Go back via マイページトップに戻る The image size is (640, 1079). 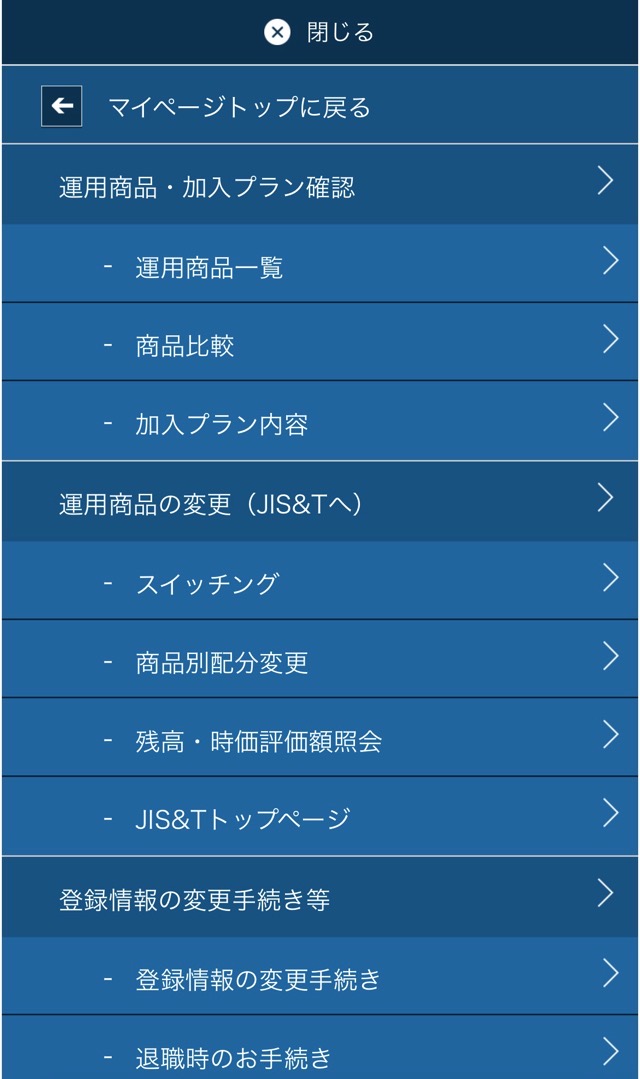[238, 106]
